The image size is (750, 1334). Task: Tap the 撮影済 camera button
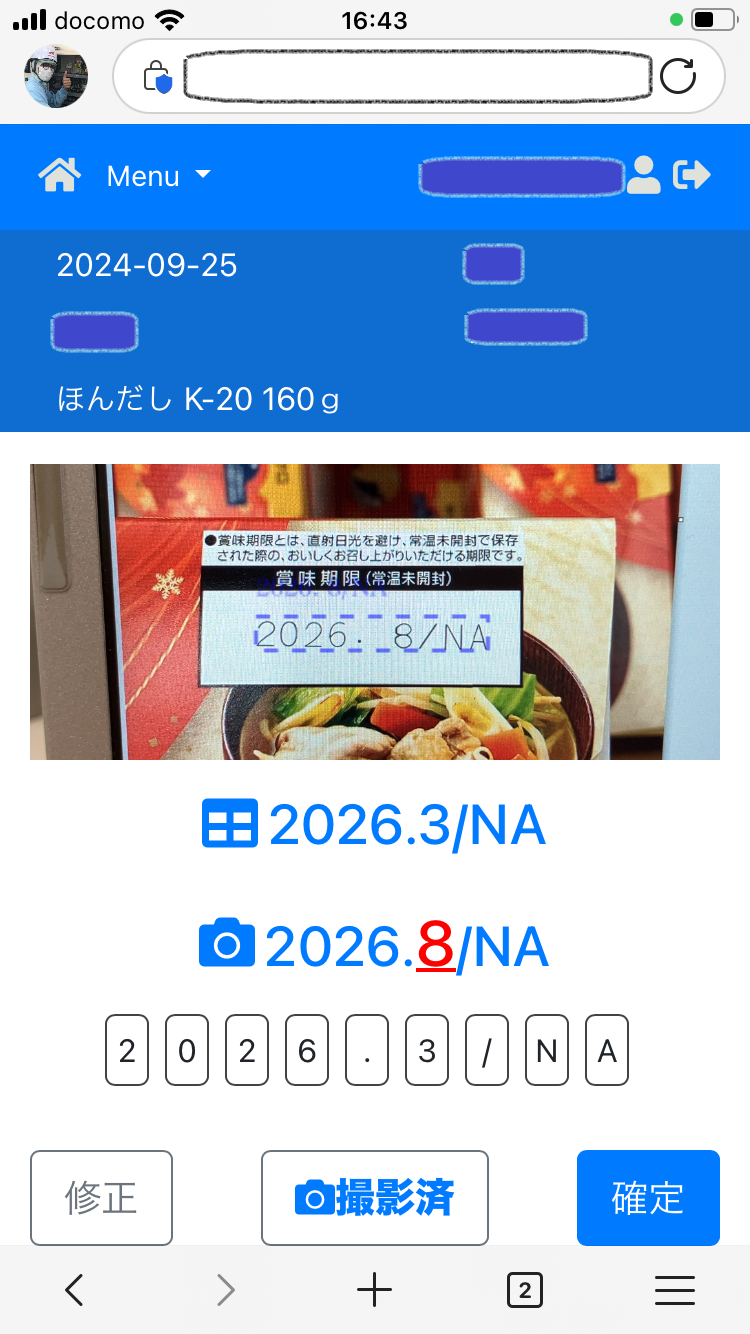coord(375,1197)
